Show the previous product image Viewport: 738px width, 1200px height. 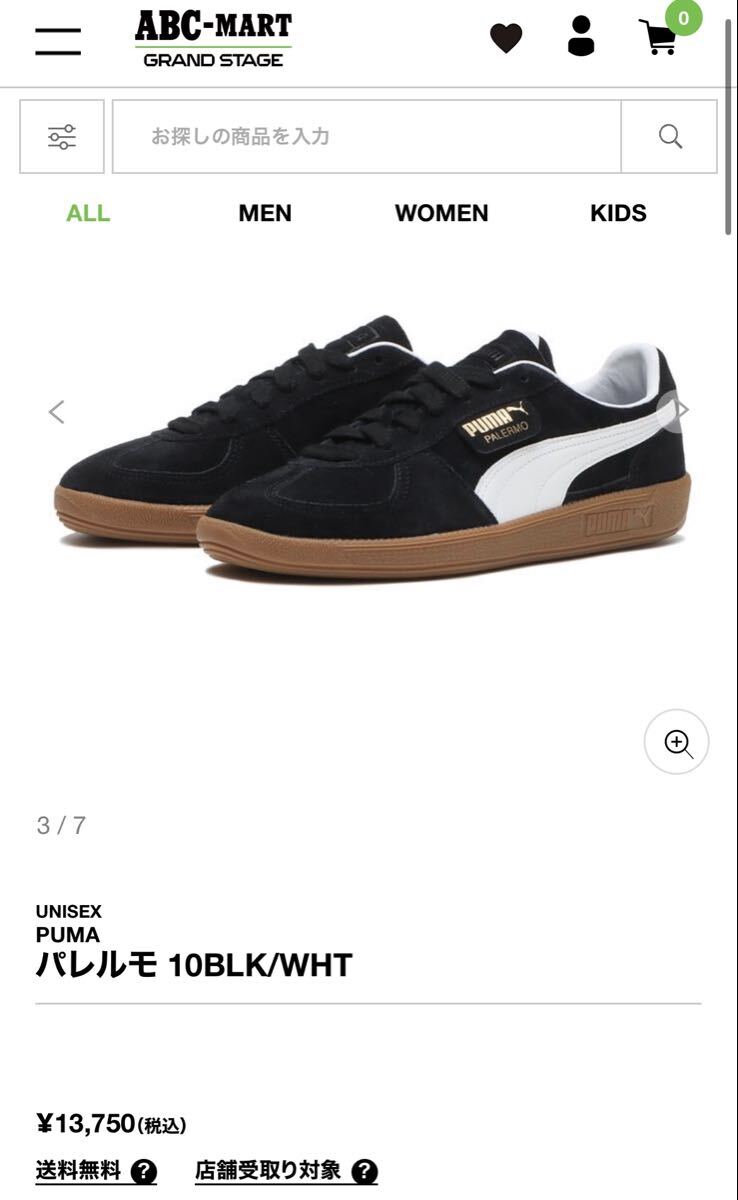(x=57, y=411)
